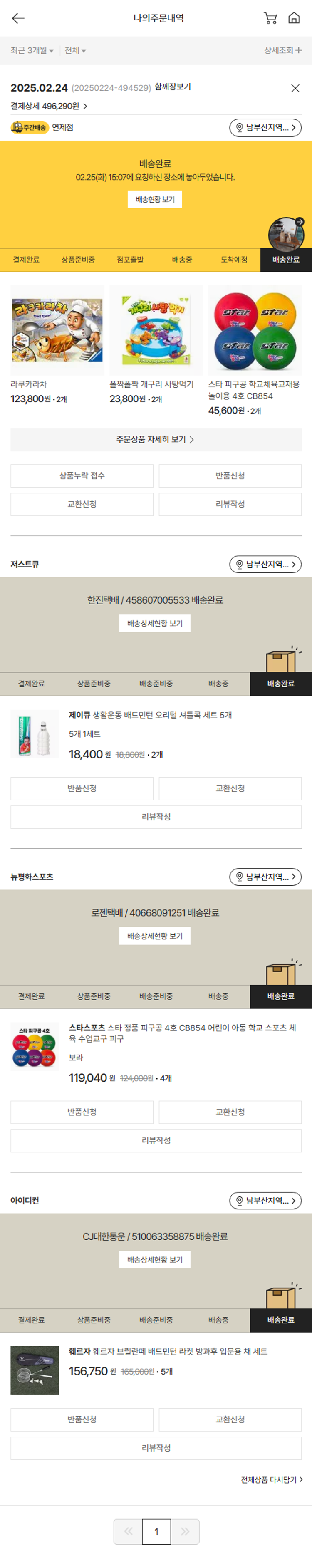
Task: Write a review for 훼르자 racket set
Action: coord(156,1448)
